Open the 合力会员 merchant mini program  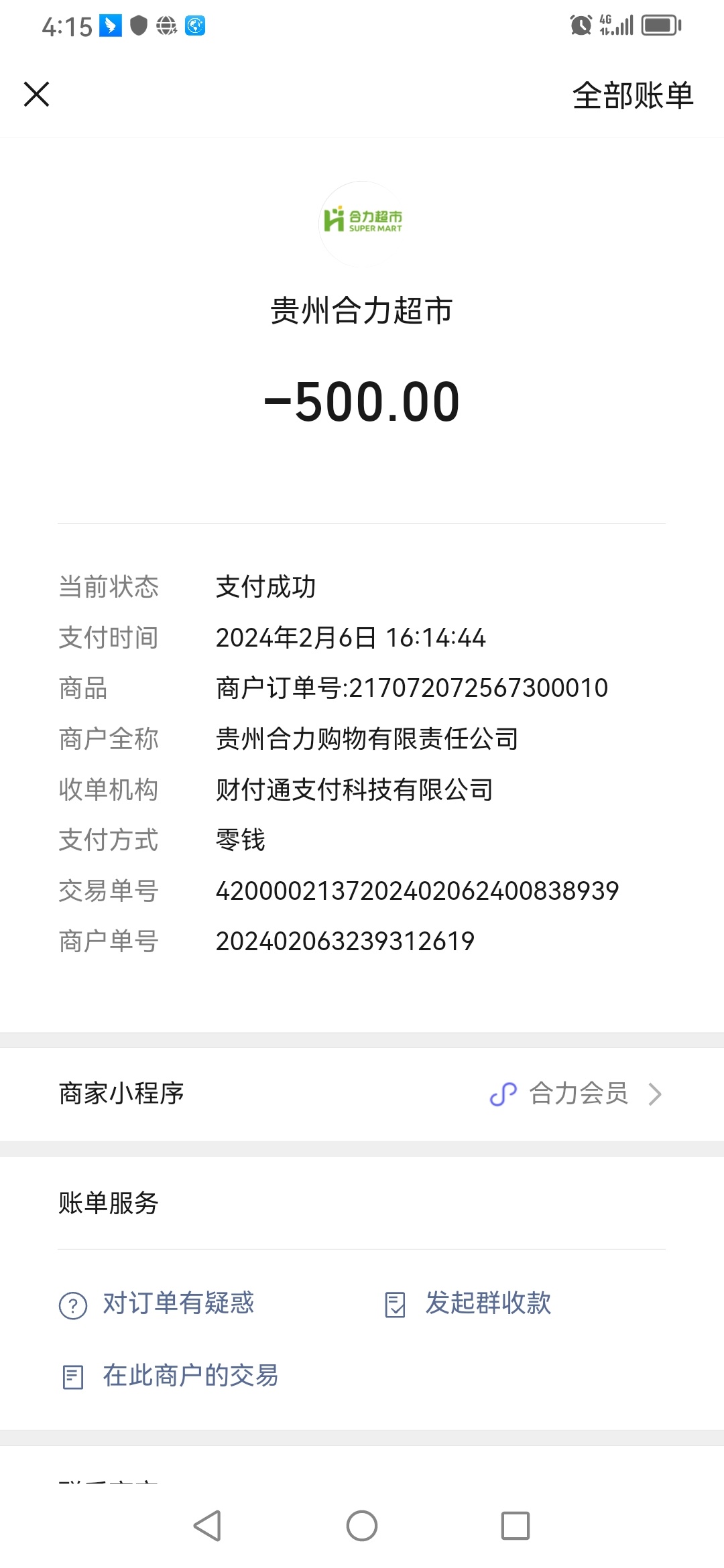tap(577, 1094)
